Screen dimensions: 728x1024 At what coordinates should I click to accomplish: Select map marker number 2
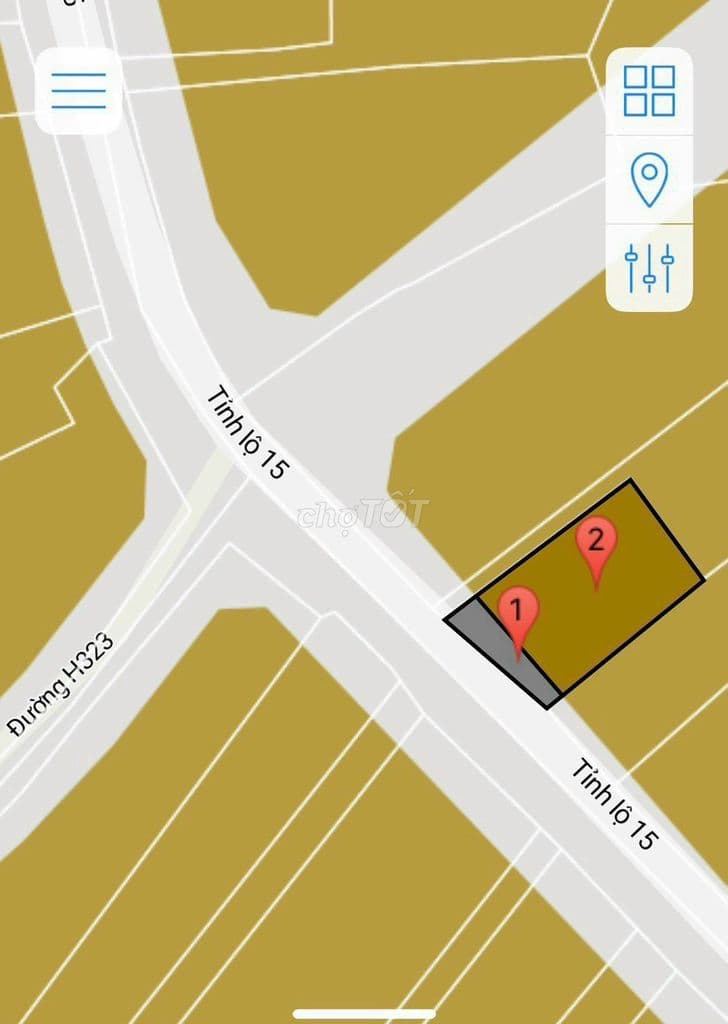click(596, 547)
